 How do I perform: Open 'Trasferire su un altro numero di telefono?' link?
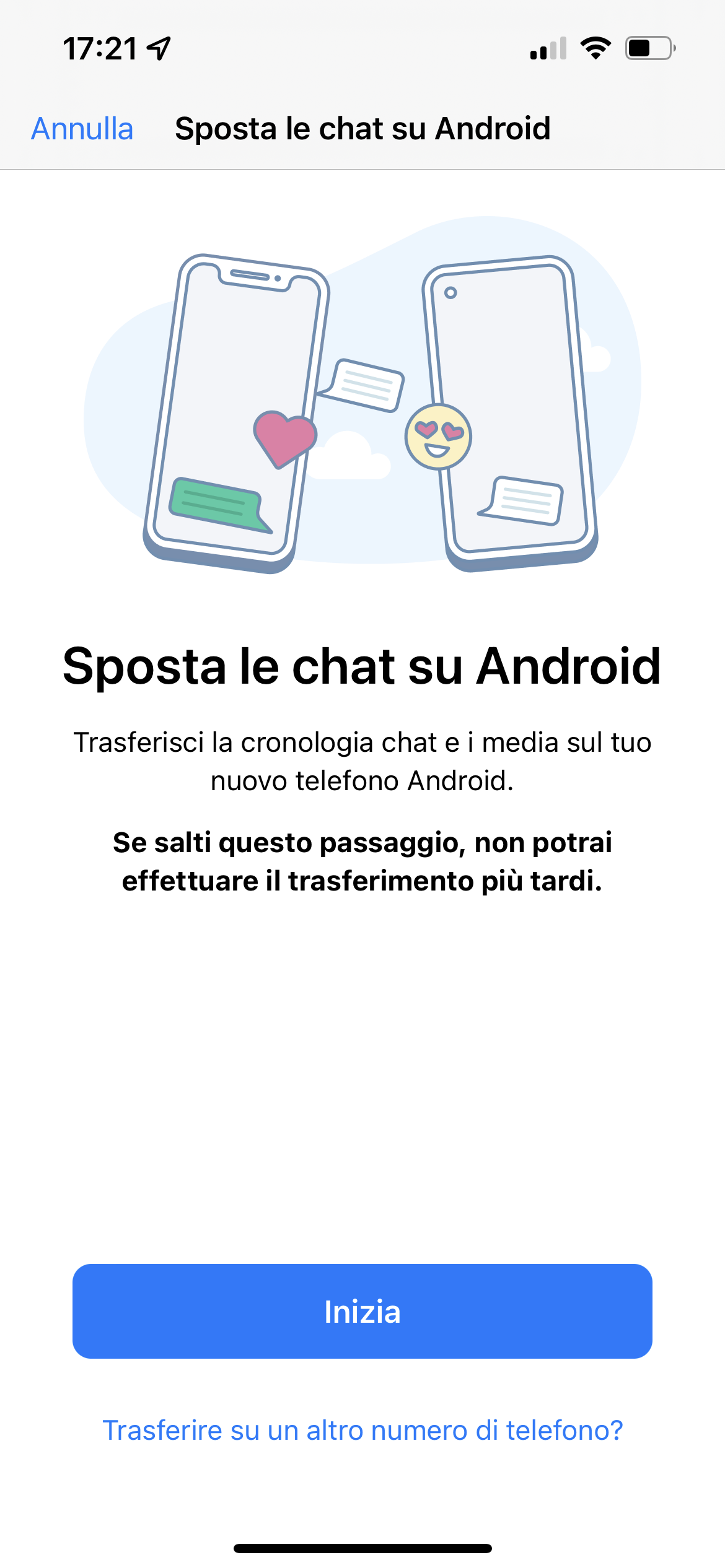[x=362, y=1430]
